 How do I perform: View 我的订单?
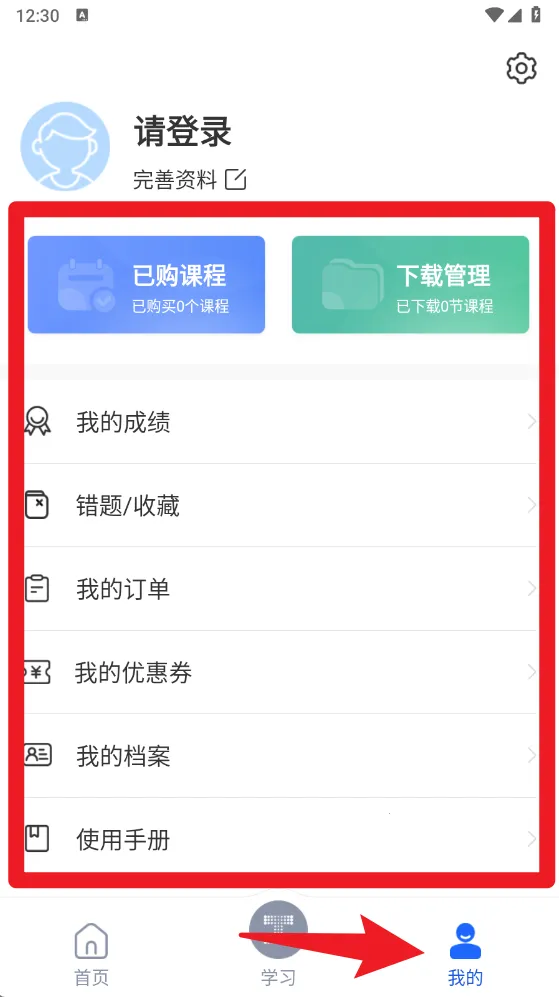[x=280, y=589]
